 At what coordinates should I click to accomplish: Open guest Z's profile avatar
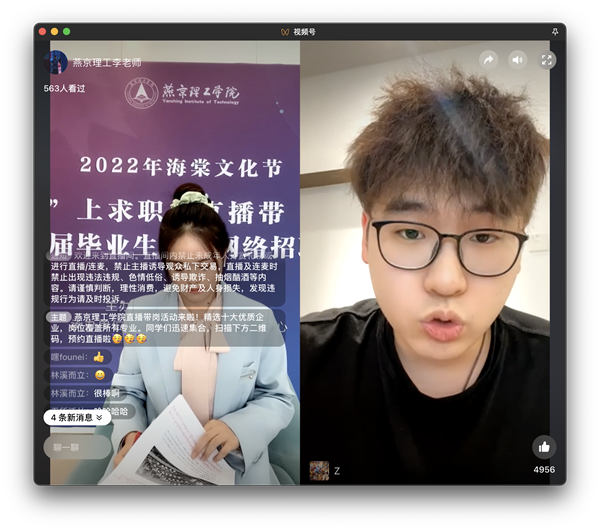tap(319, 470)
